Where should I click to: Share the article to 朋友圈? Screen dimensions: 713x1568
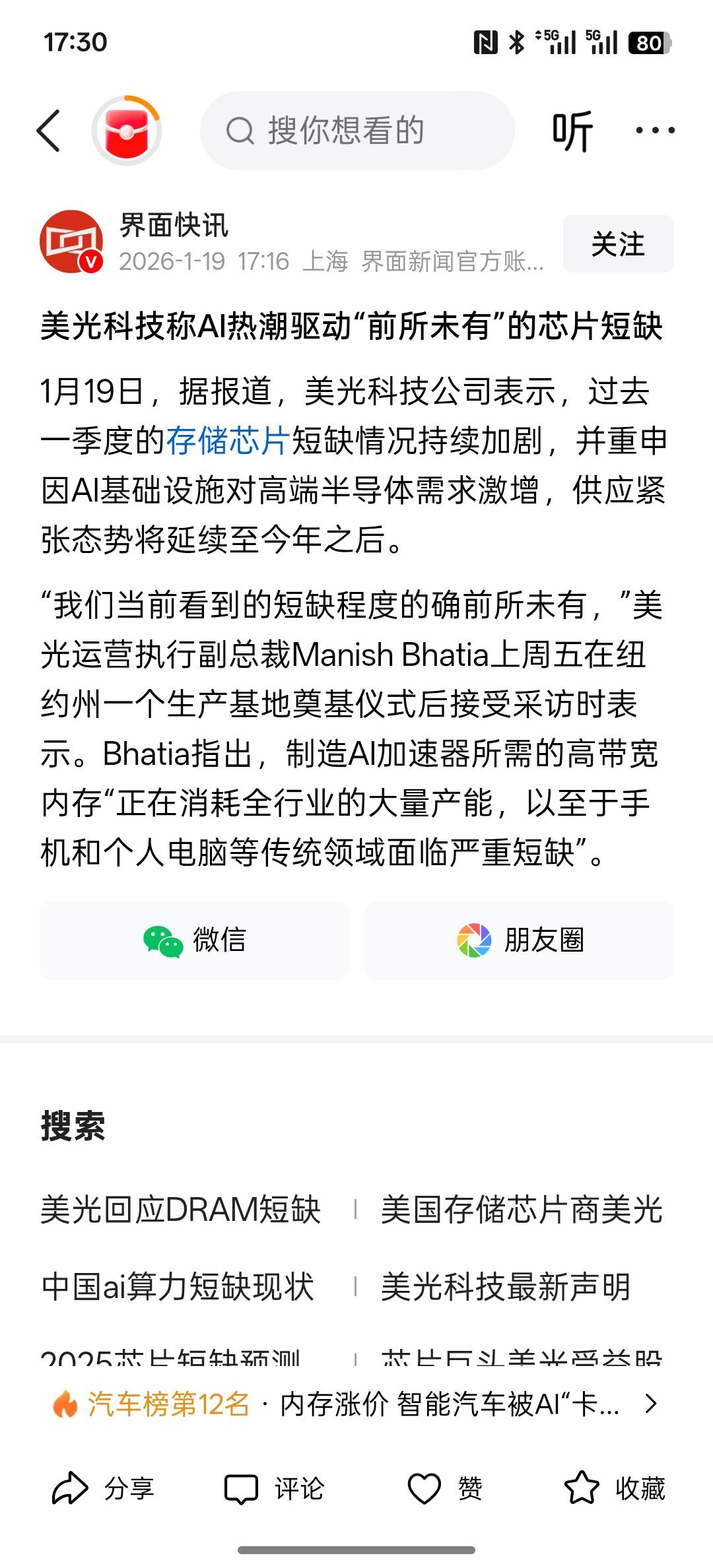pos(519,941)
